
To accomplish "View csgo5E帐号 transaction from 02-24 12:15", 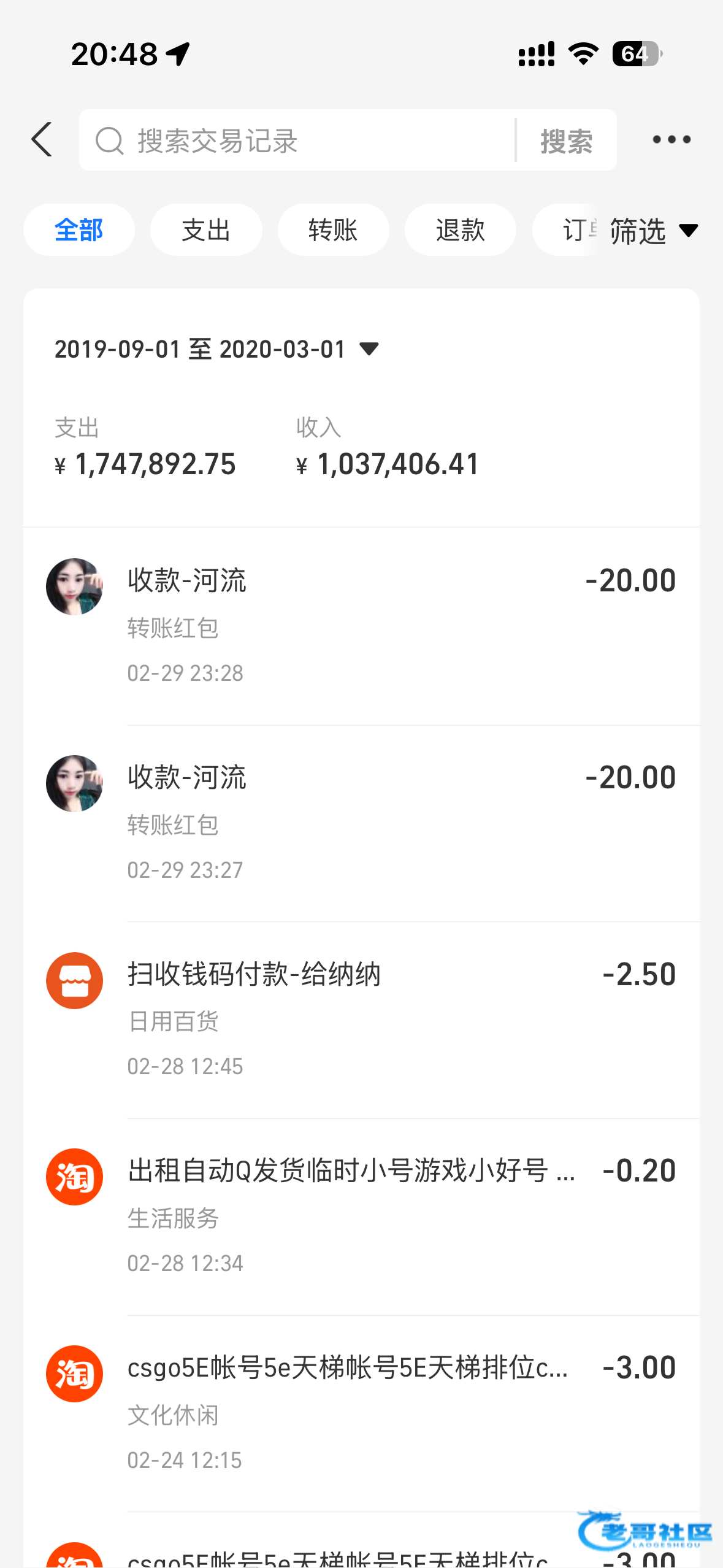I will (x=362, y=1412).
